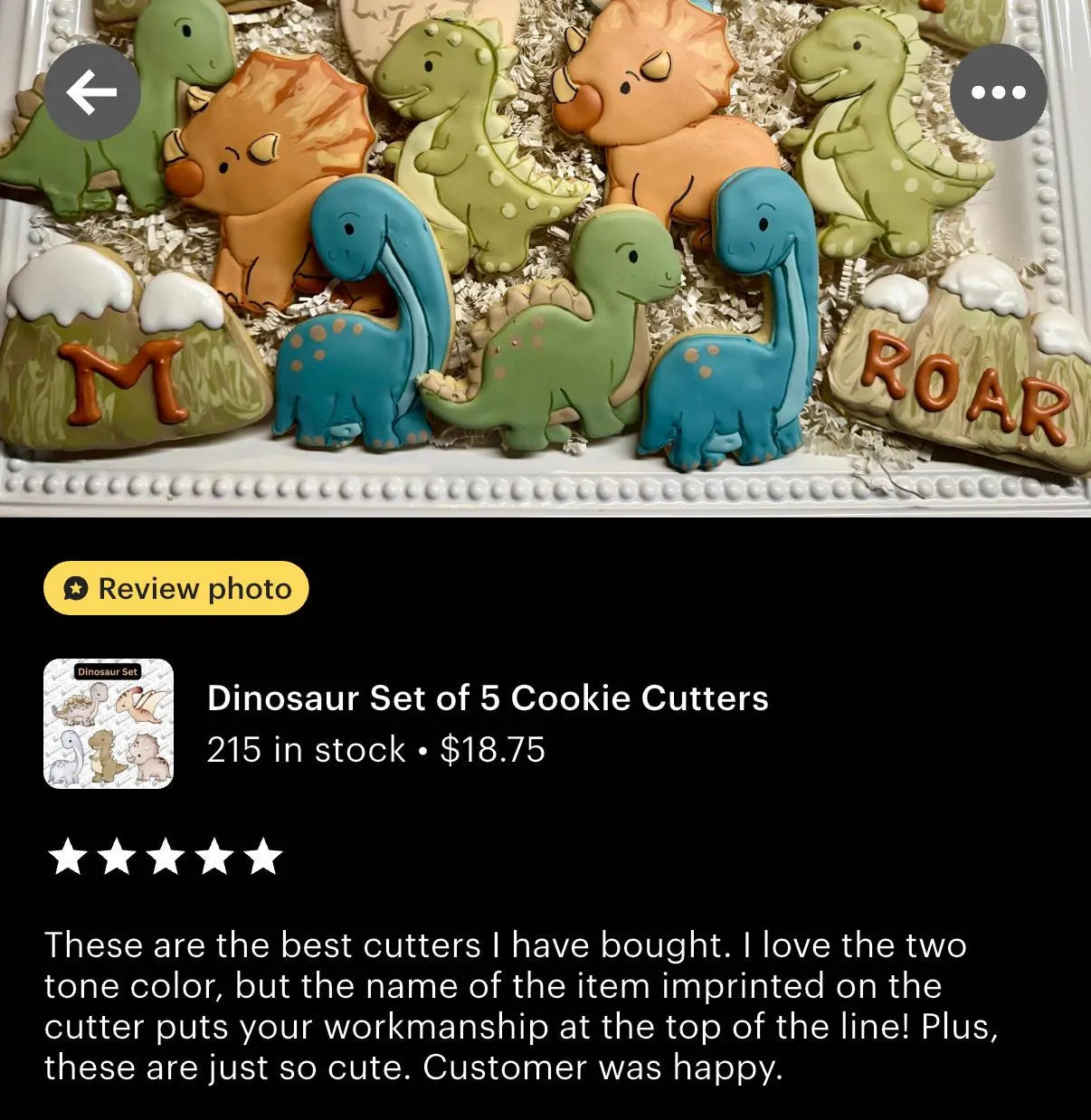The width and height of the screenshot is (1091, 1120).
Task: Open the three-dot overflow menu
Action: click(998, 92)
